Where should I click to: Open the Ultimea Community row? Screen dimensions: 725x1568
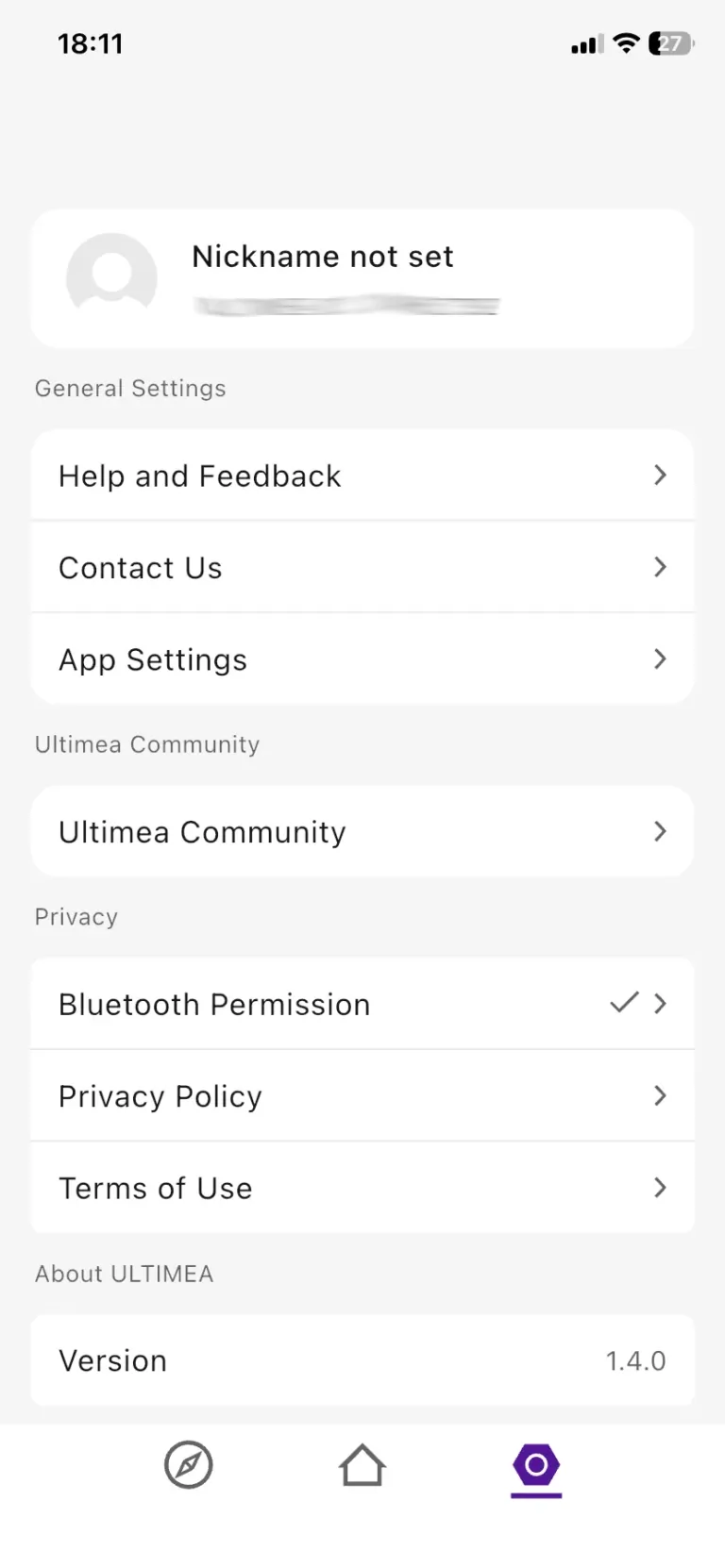point(362,831)
